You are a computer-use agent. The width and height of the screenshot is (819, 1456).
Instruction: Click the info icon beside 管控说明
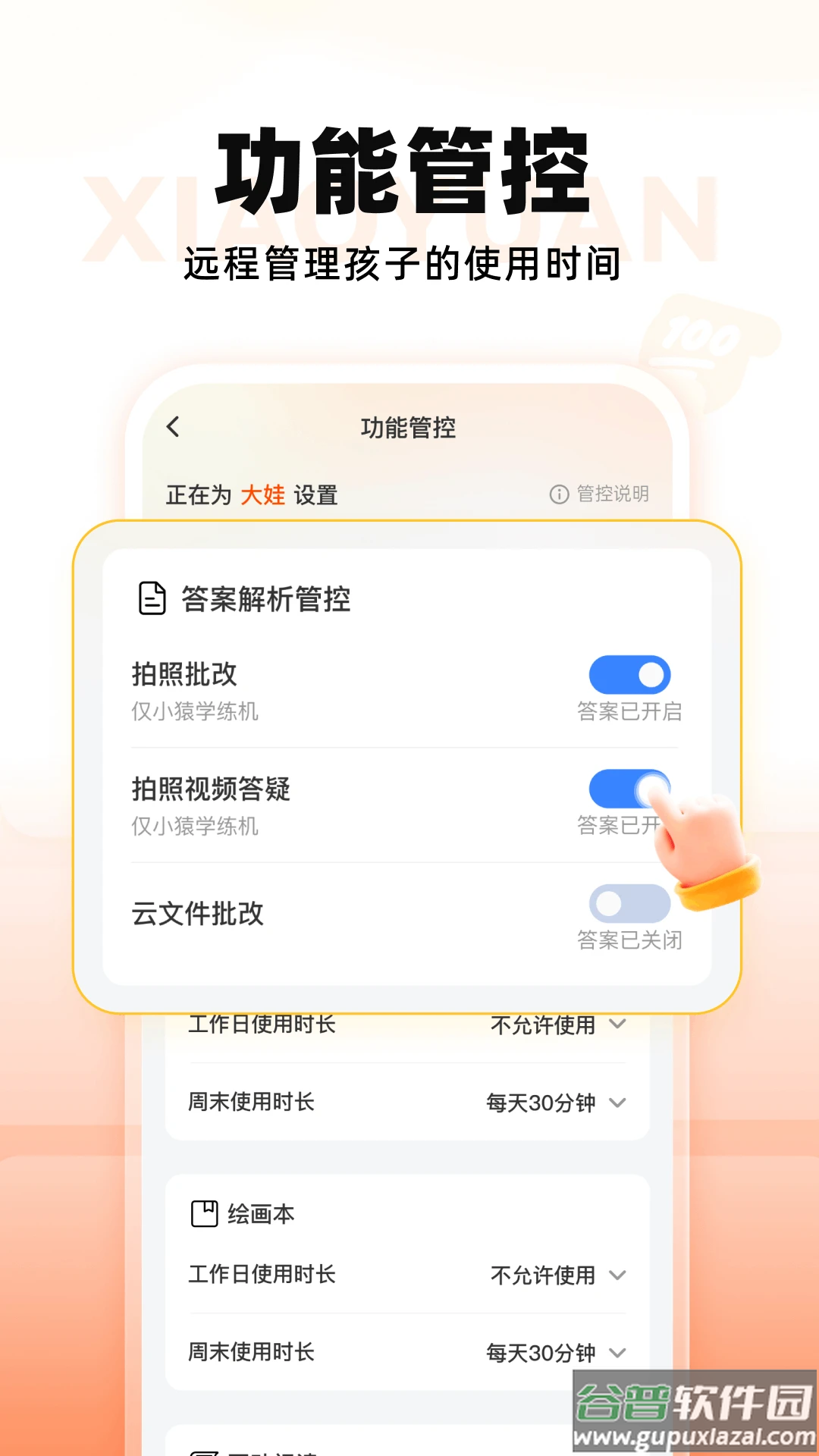click(557, 494)
